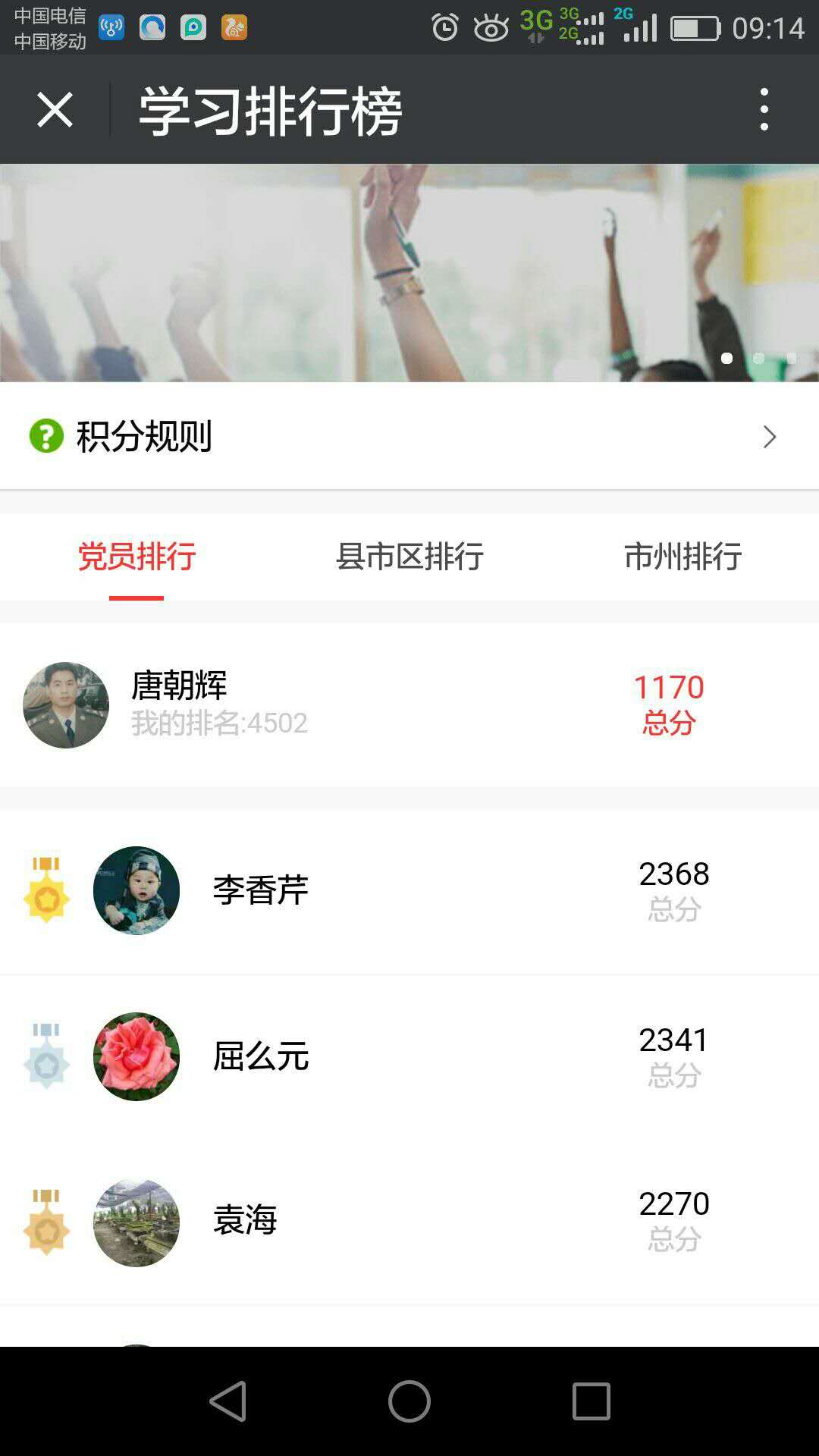Image resolution: width=819 pixels, height=1456 pixels.
Task: Open the three-dot overflow menu
Action: (x=764, y=110)
